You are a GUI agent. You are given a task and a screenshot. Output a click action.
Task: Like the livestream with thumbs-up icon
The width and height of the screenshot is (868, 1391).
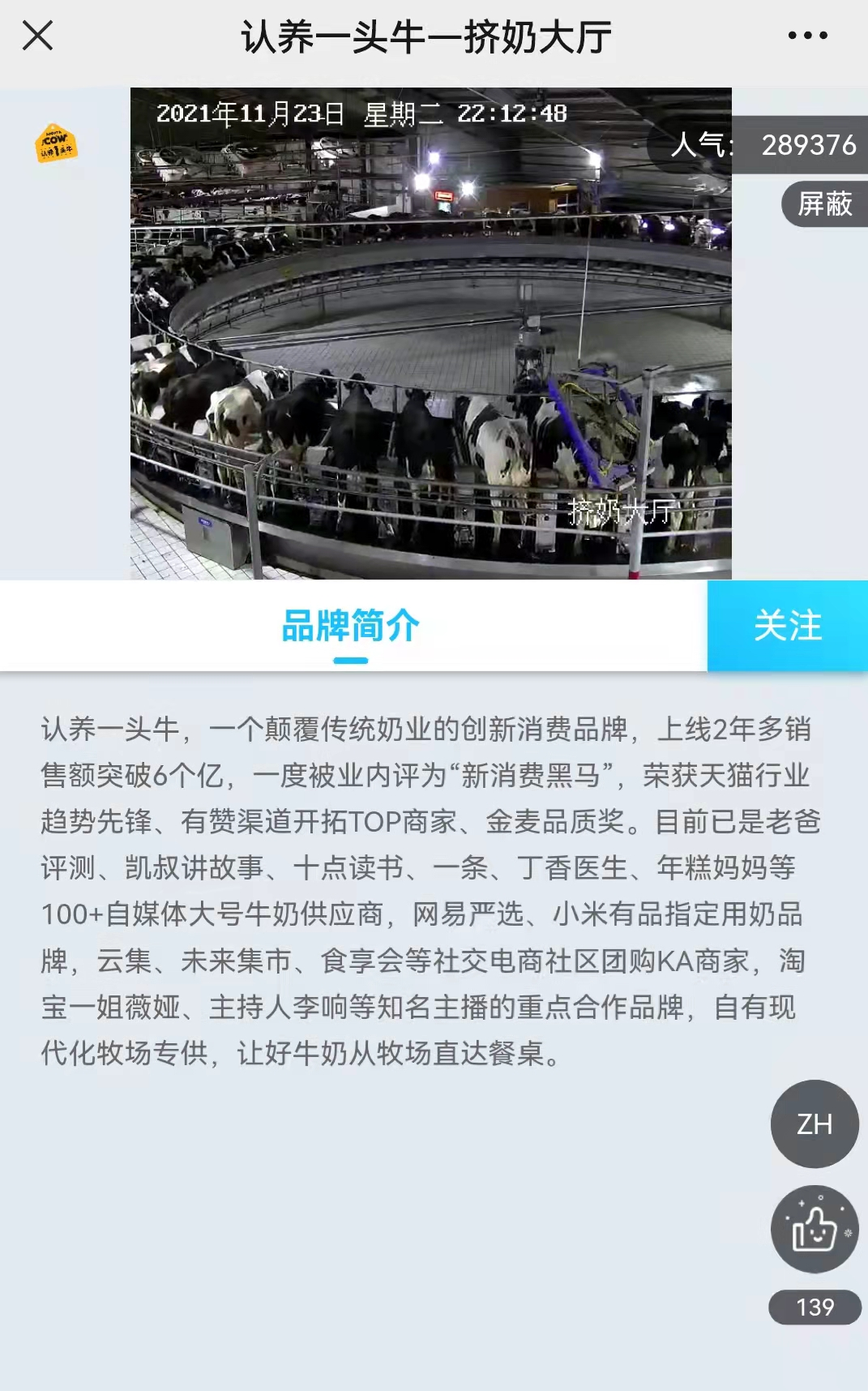click(814, 1229)
